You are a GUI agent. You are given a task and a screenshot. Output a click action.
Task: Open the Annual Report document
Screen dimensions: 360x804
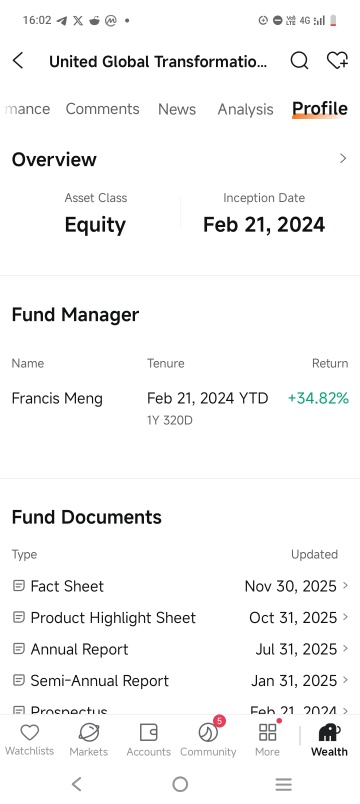coord(180,649)
